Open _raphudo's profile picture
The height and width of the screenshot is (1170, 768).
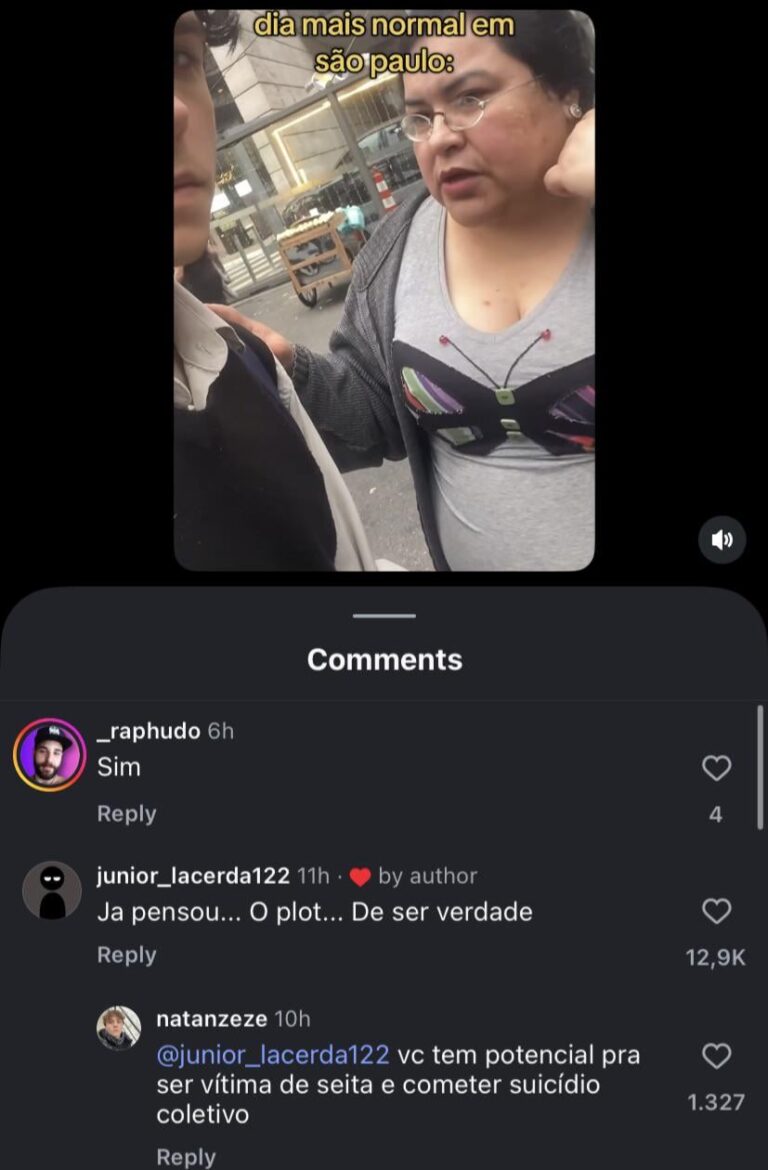click(49, 755)
